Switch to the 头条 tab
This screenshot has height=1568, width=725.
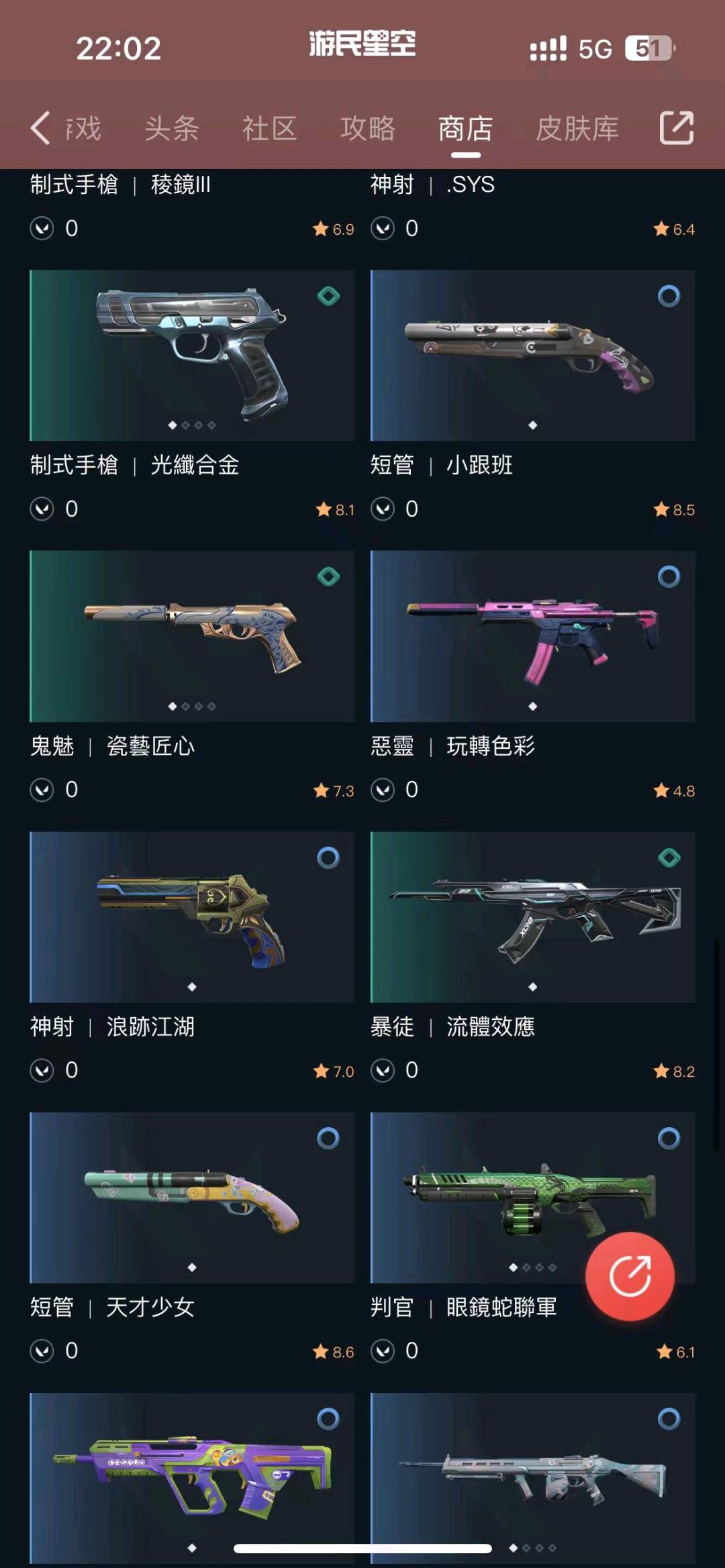pyautogui.click(x=172, y=128)
